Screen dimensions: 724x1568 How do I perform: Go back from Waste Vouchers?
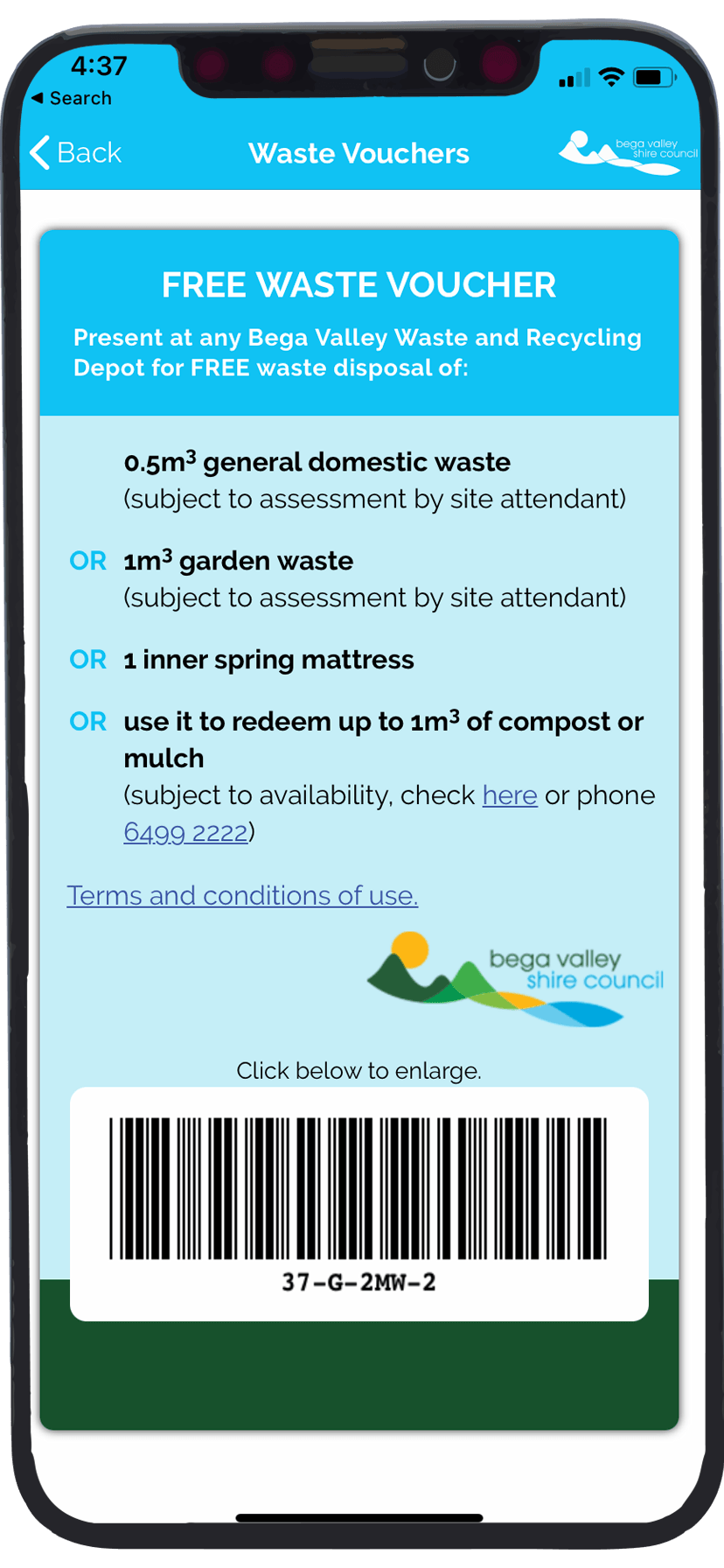(76, 152)
